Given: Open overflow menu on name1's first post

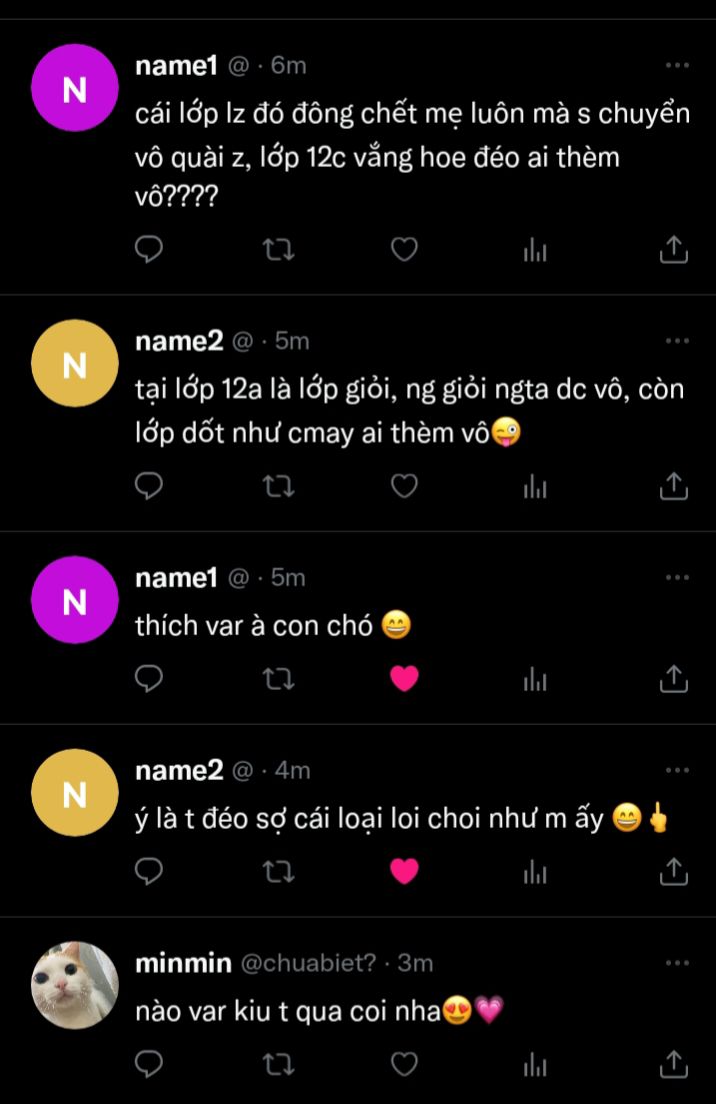Looking at the screenshot, I should pos(677,65).
